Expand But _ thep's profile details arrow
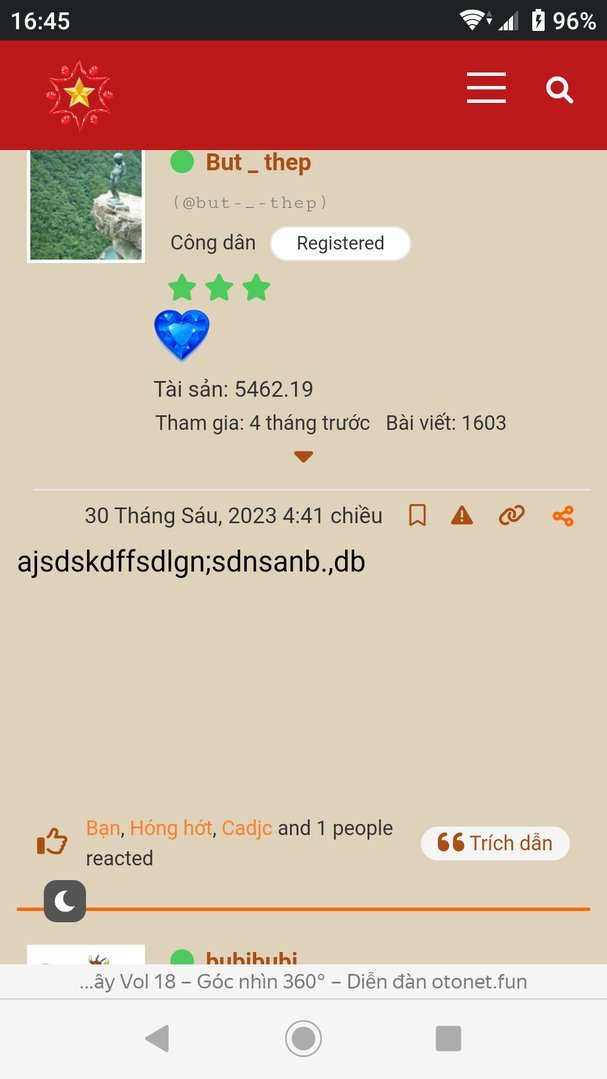 coord(304,456)
